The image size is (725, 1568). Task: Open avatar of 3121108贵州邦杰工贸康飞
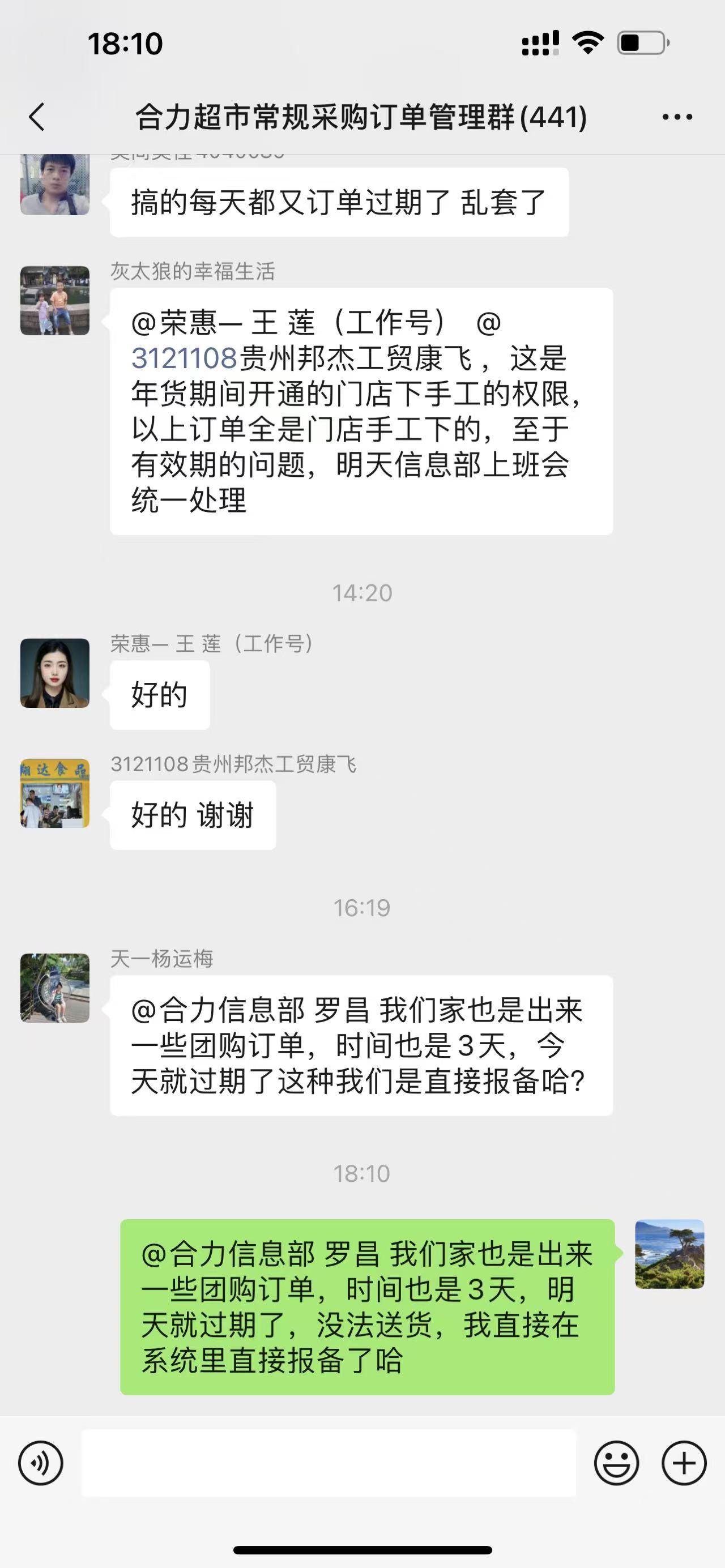pos(55,793)
